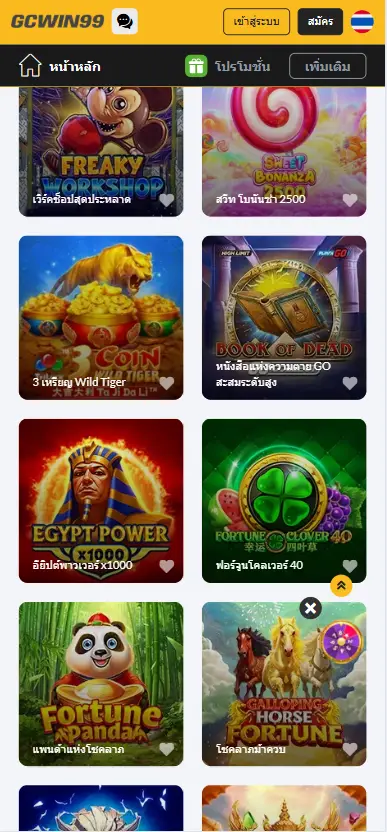Open the live chat bubble icon

(x=125, y=22)
